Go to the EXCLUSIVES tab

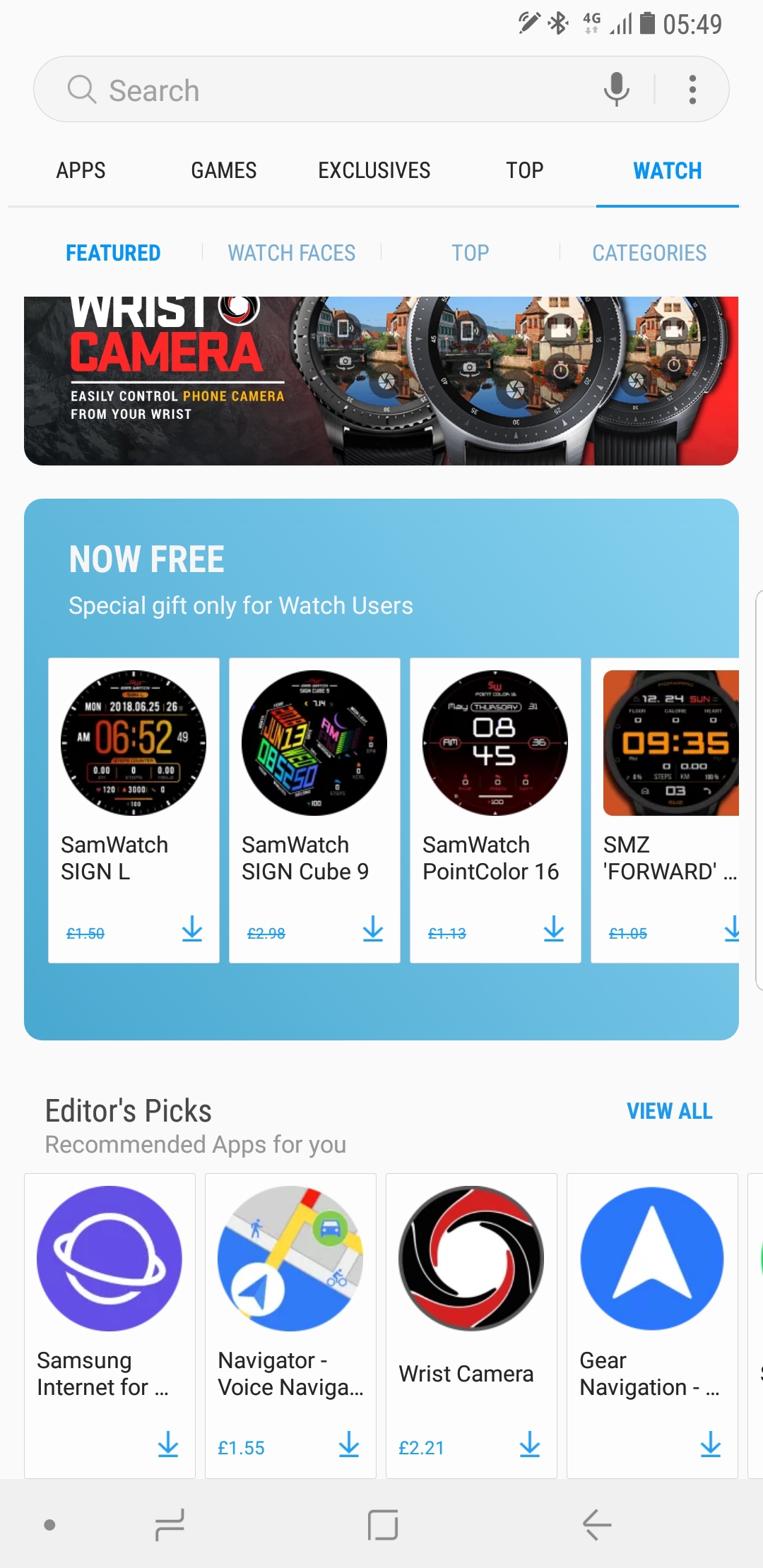click(374, 170)
